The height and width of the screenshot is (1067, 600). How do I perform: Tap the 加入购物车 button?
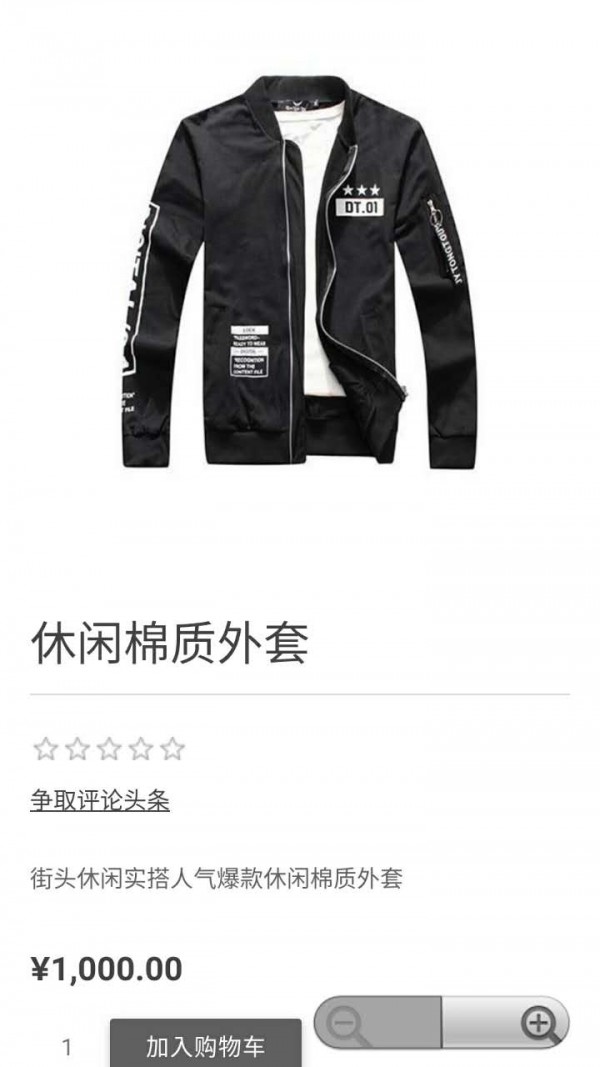205,1045
